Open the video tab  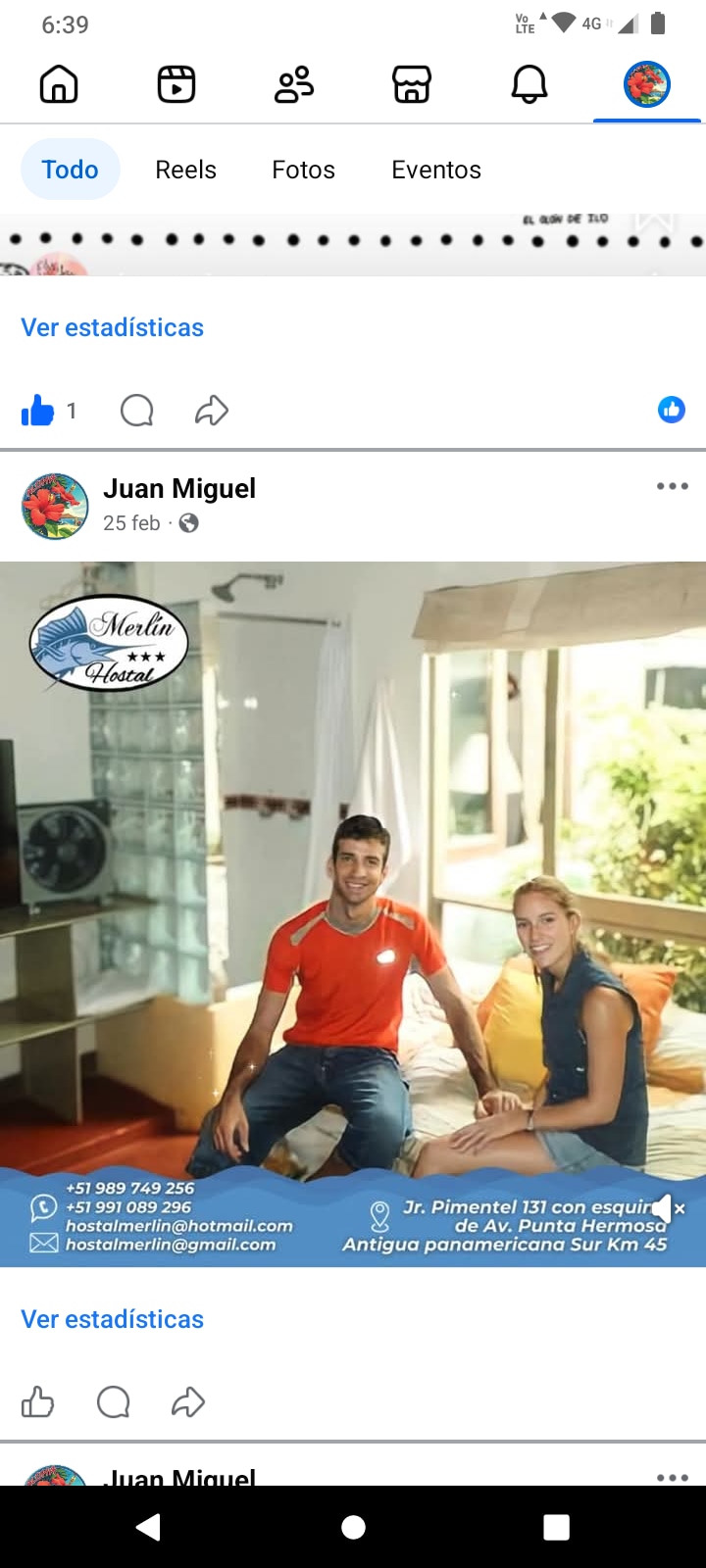tap(176, 85)
